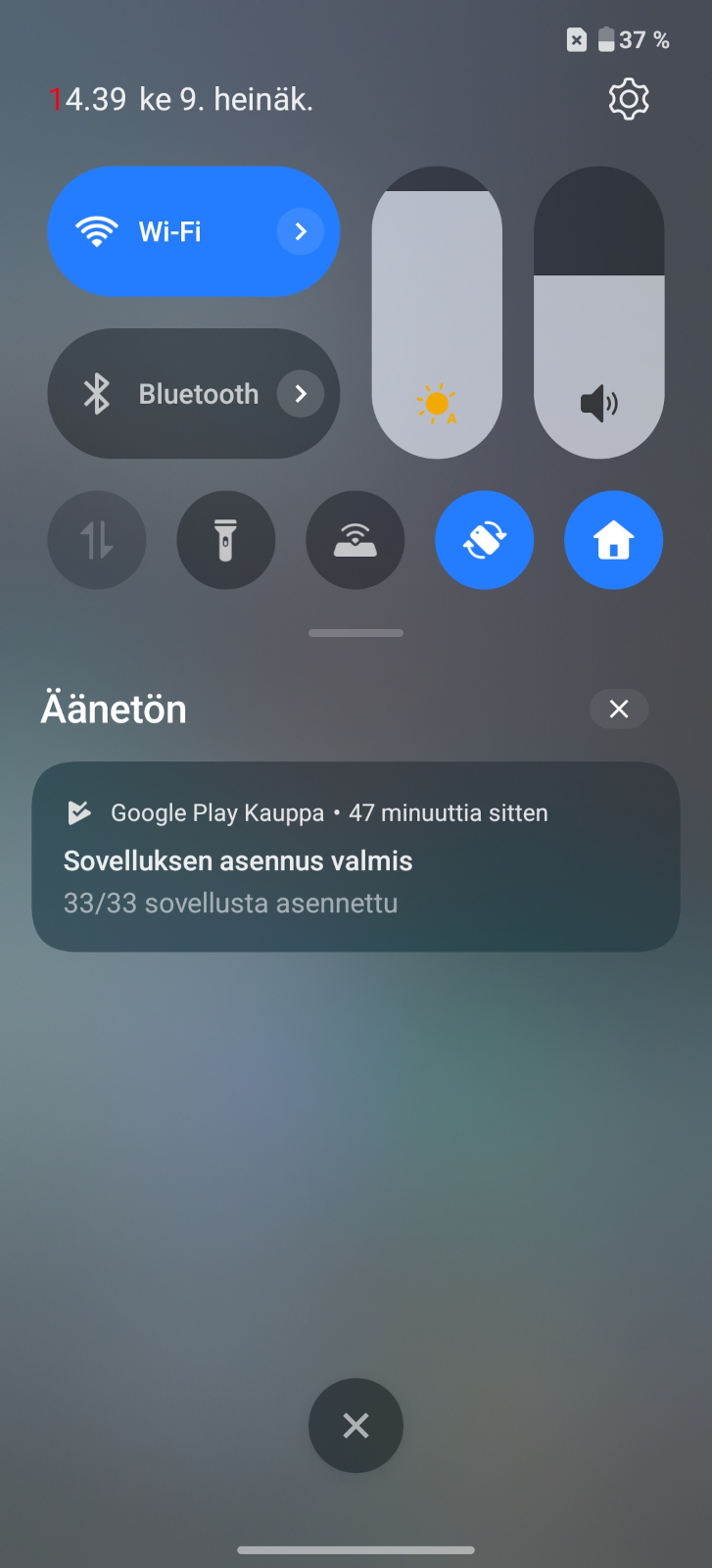Clear the Äänetön notifications section

click(619, 709)
